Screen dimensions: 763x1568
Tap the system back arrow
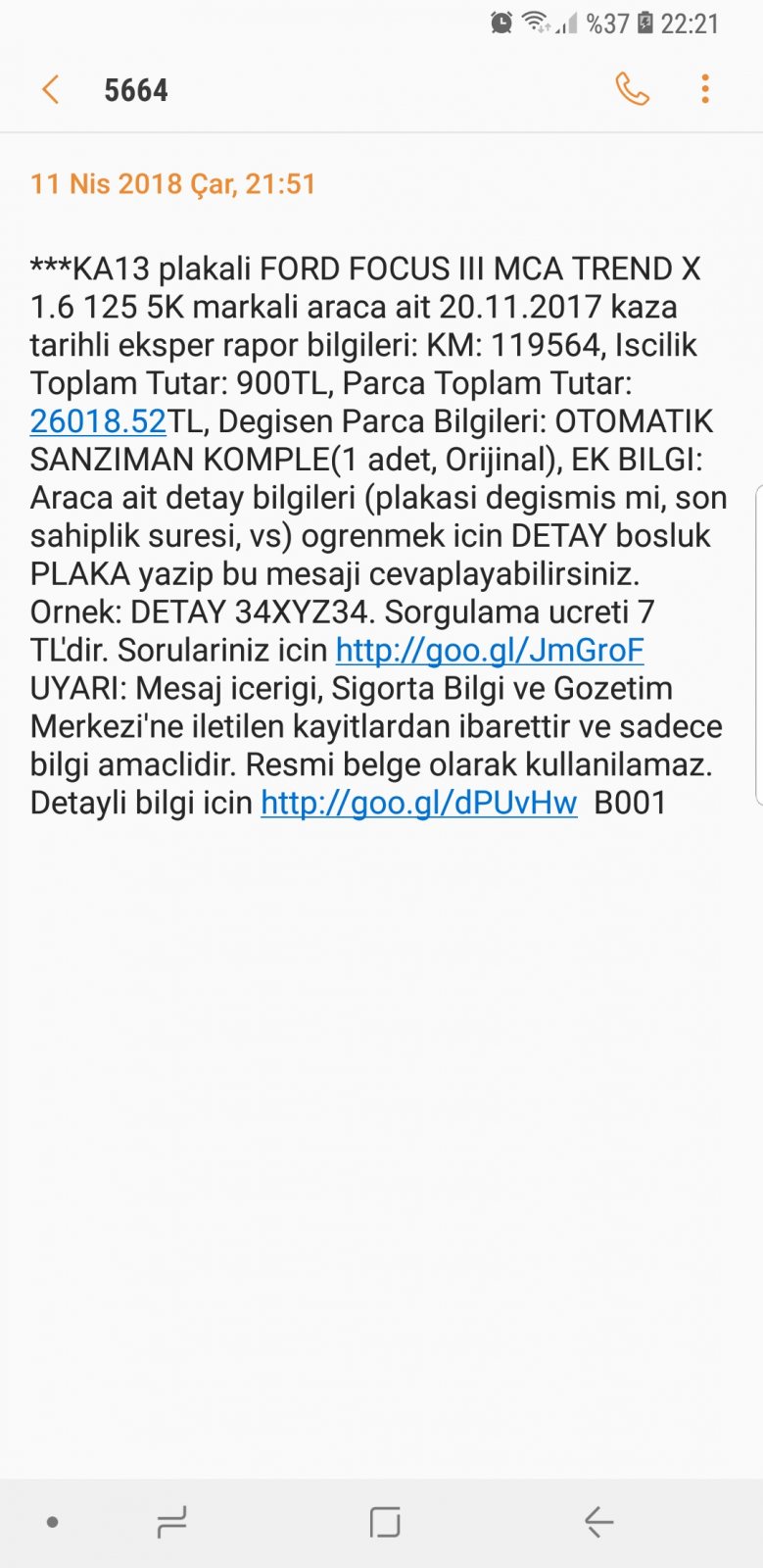[x=598, y=1522]
